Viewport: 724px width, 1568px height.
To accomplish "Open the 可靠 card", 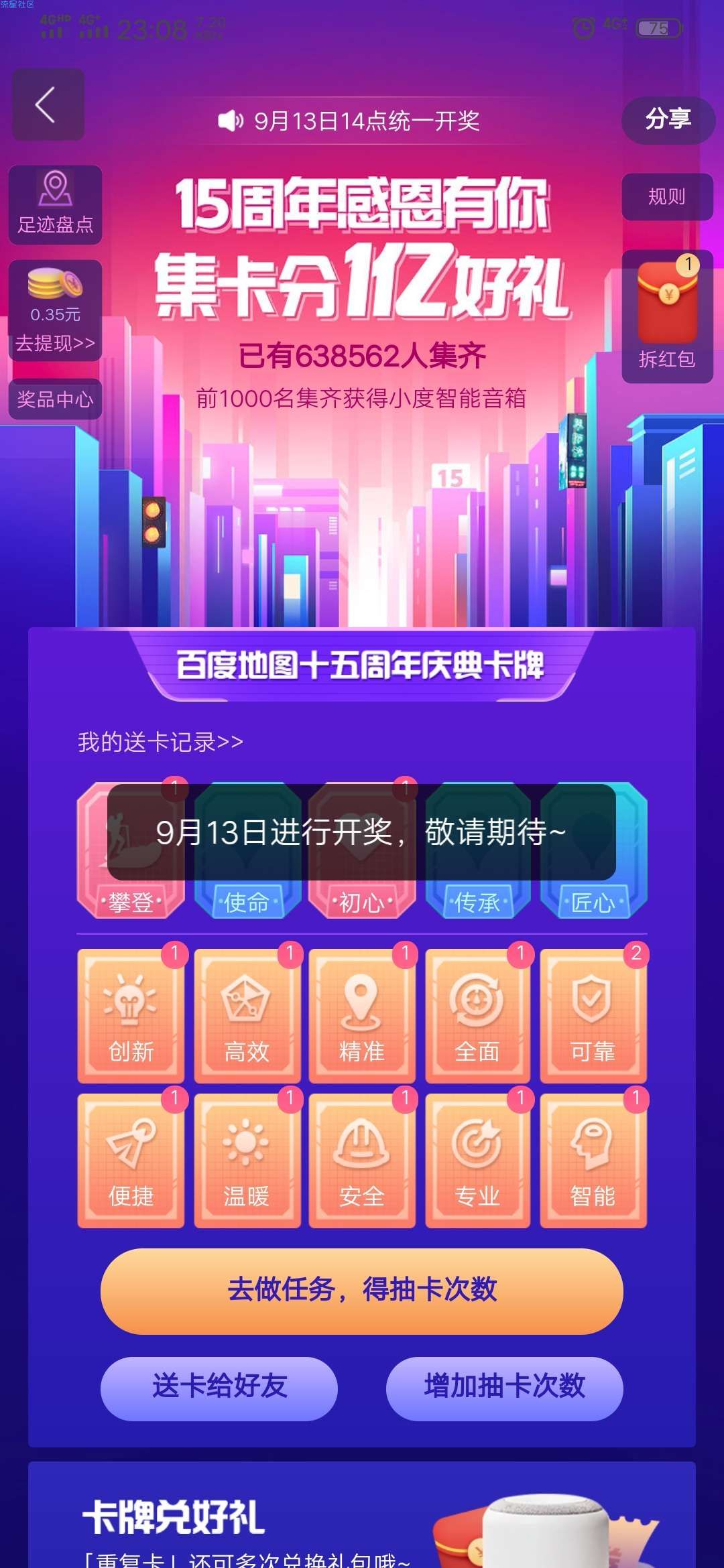I will (593, 1016).
